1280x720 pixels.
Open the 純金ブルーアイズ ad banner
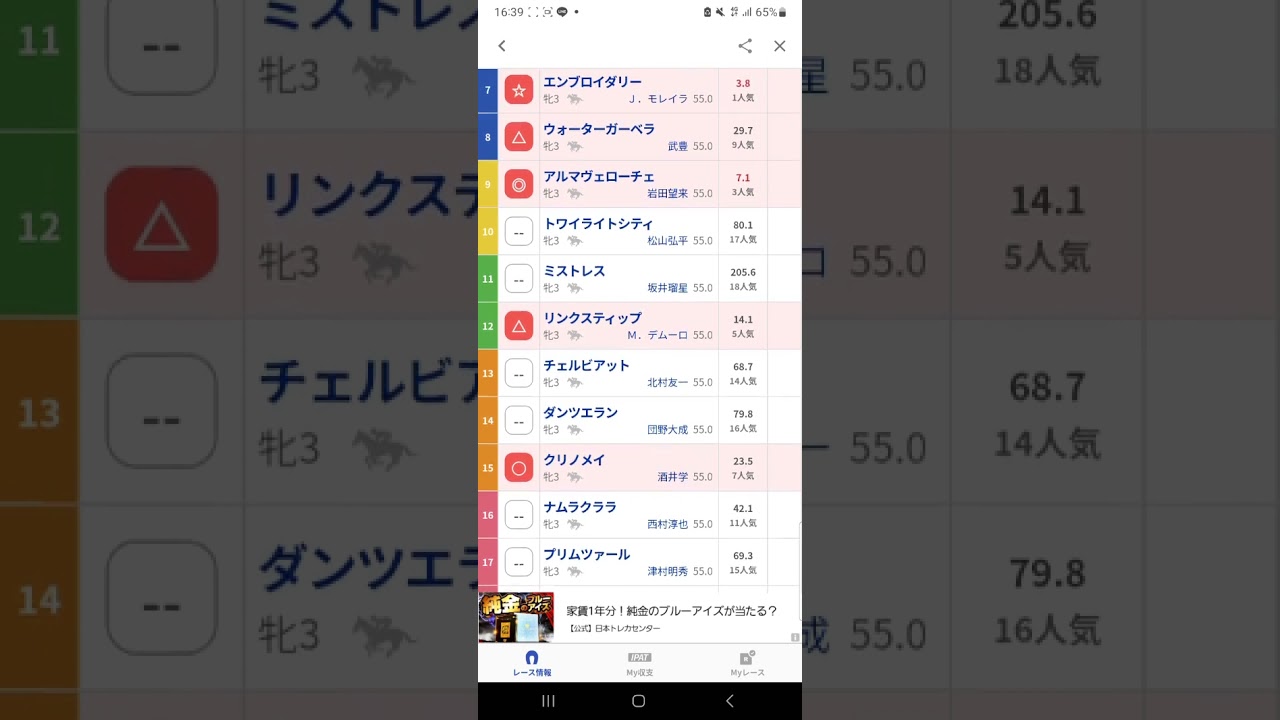[x=640, y=617]
